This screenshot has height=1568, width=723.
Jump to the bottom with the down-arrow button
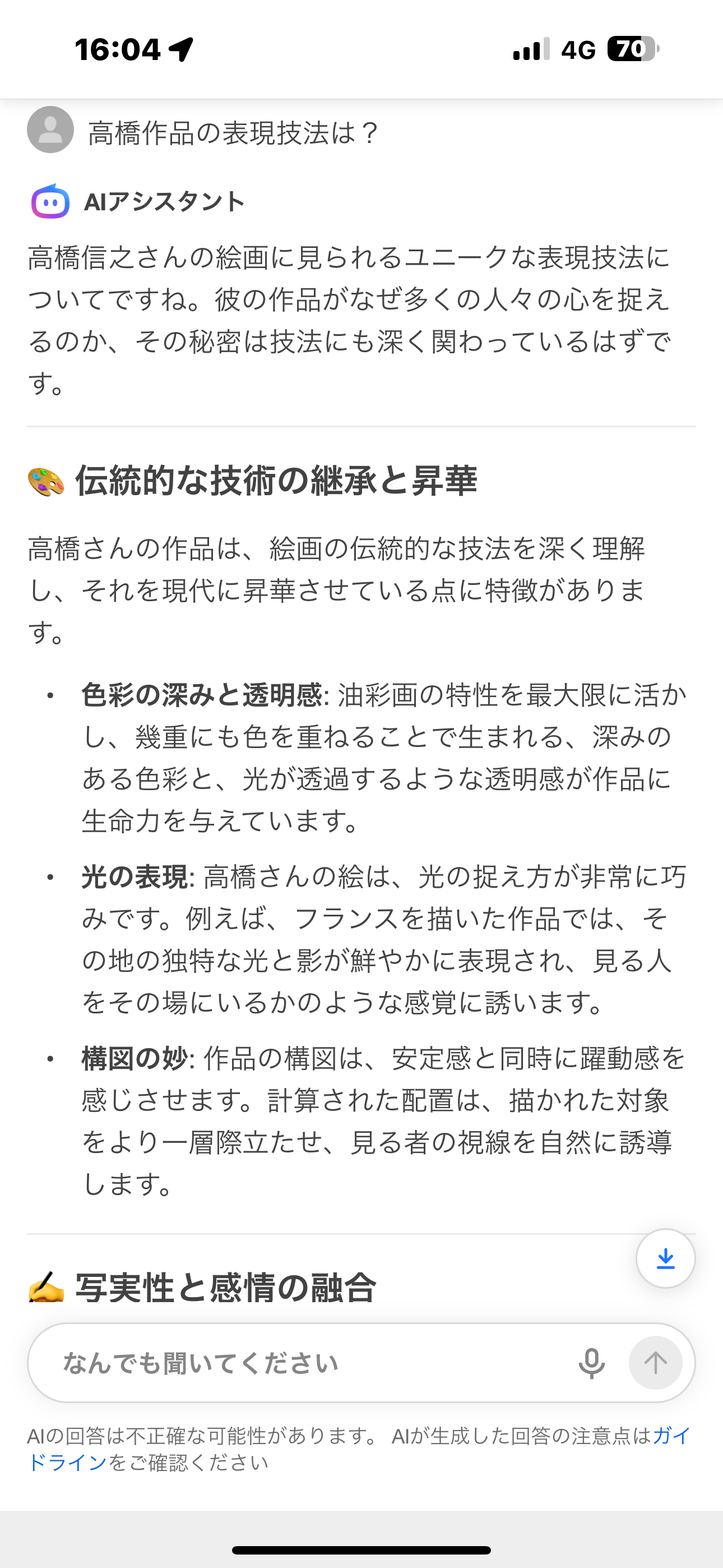point(665,1259)
